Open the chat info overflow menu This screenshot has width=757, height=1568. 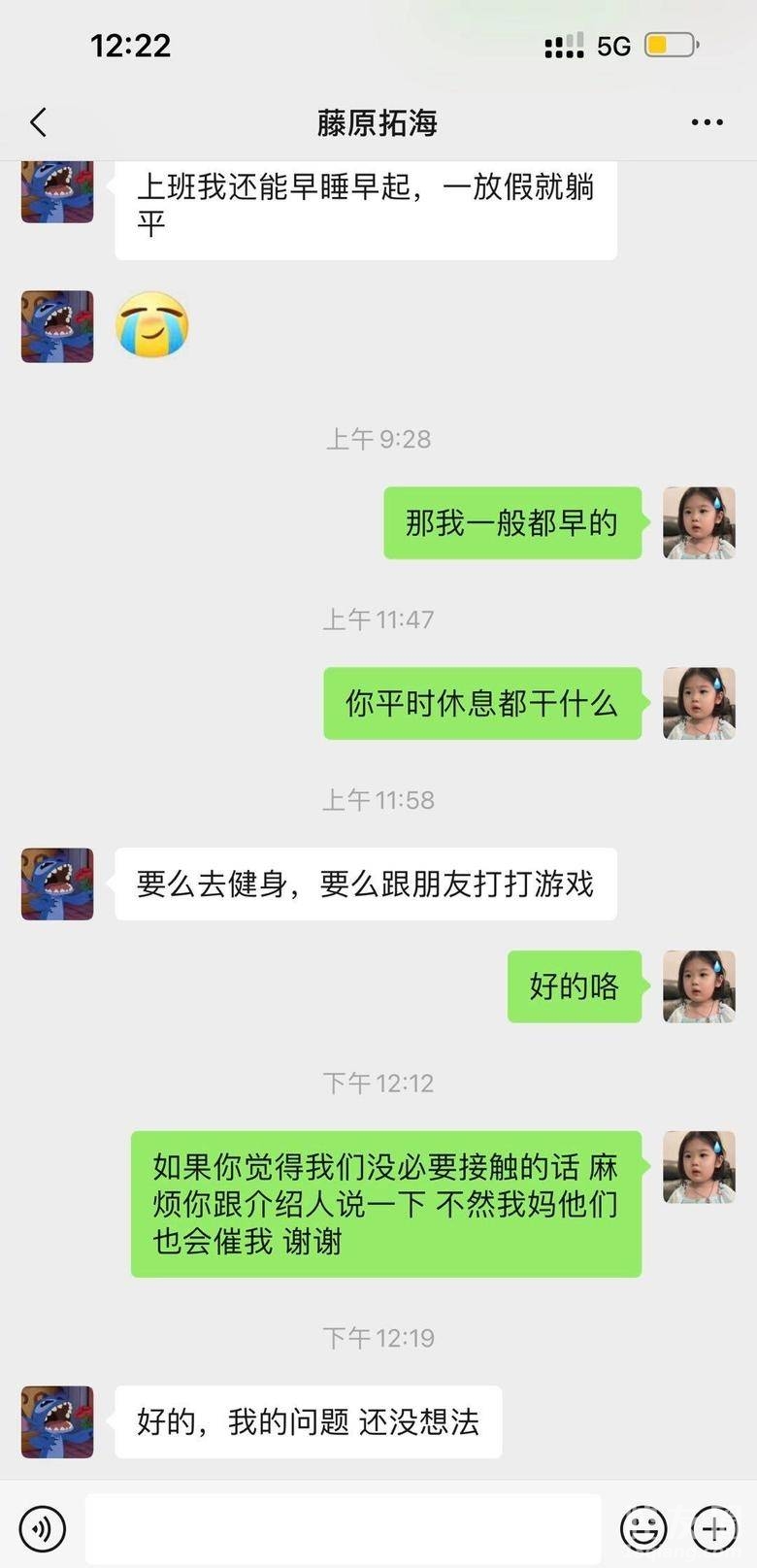click(707, 123)
